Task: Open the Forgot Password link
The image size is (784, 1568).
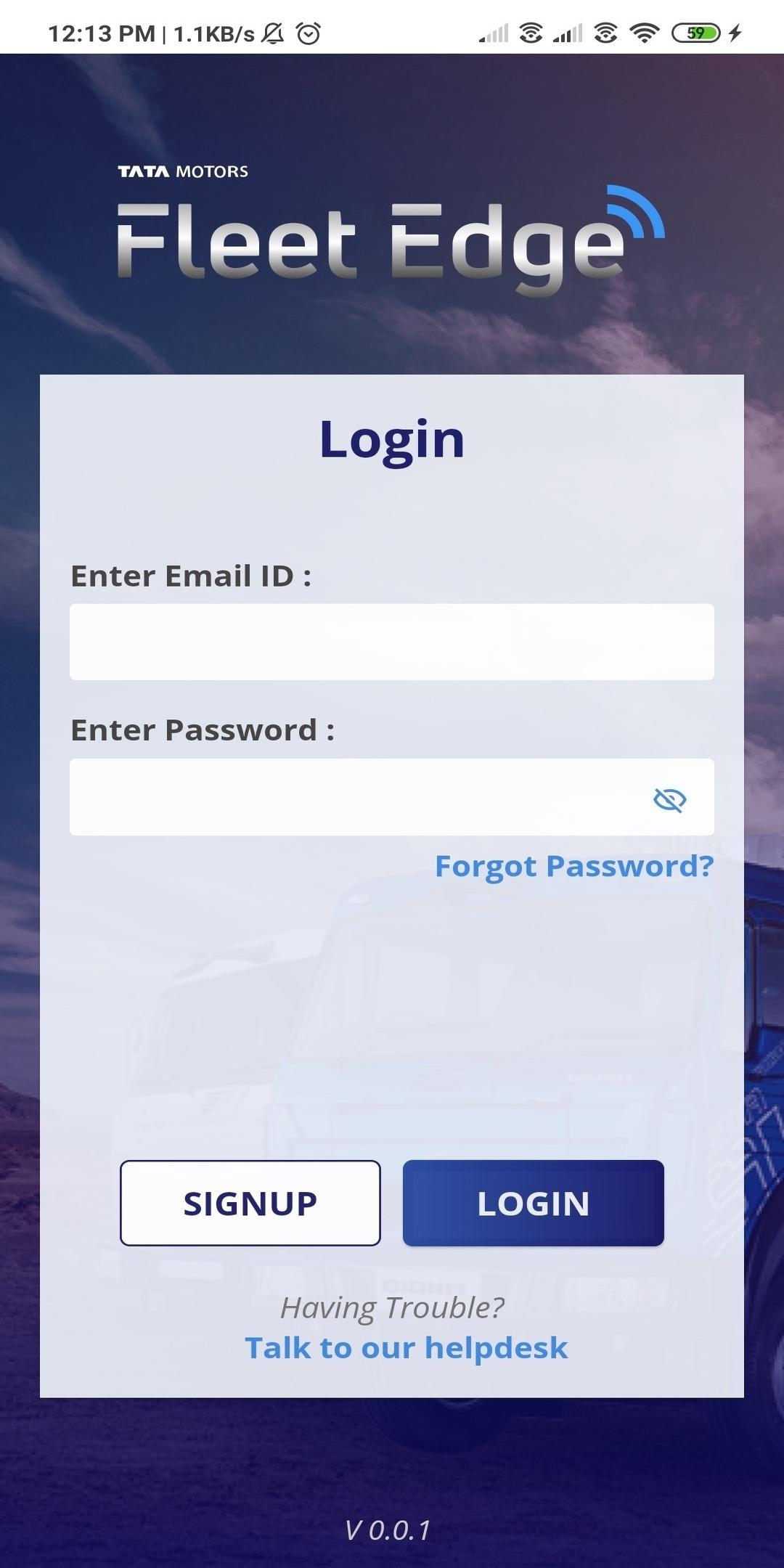Action: pos(574,866)
